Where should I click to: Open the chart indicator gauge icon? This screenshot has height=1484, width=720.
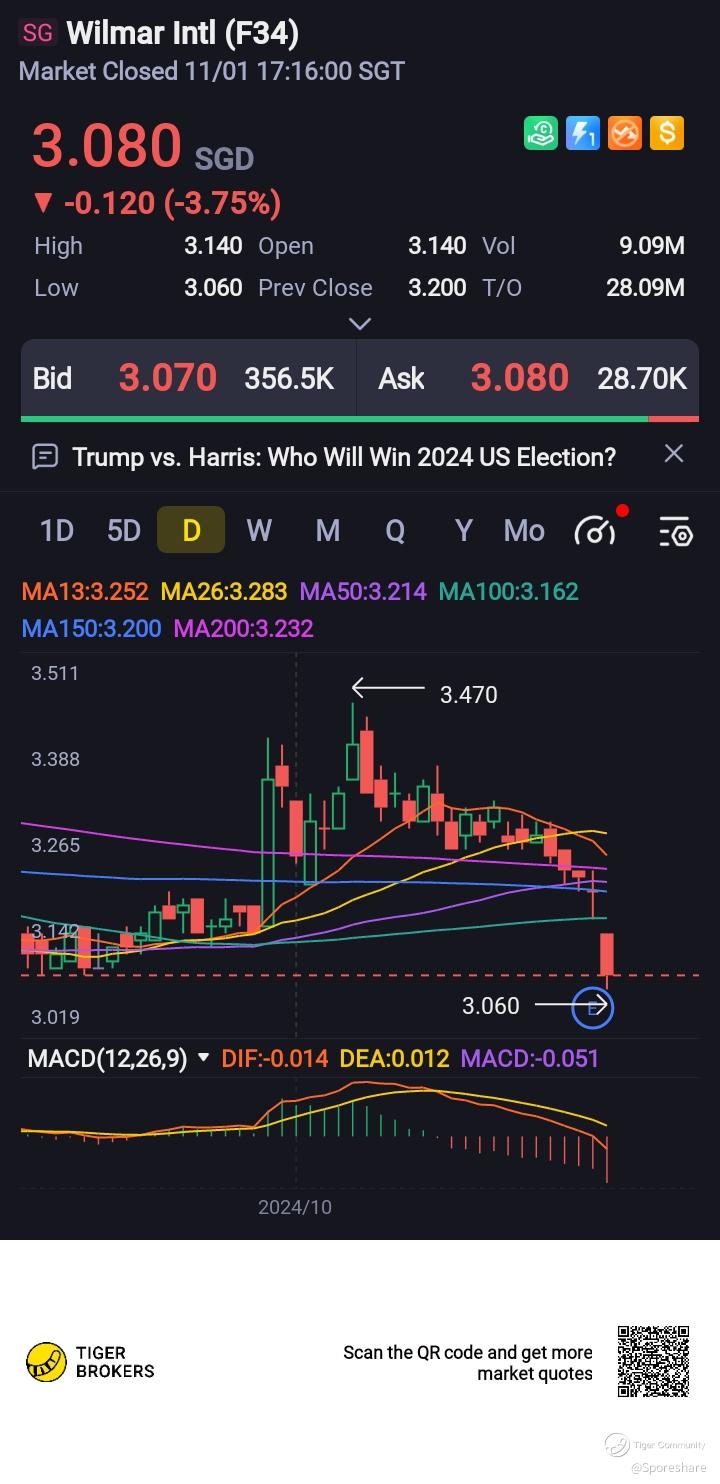click(595, 531)
